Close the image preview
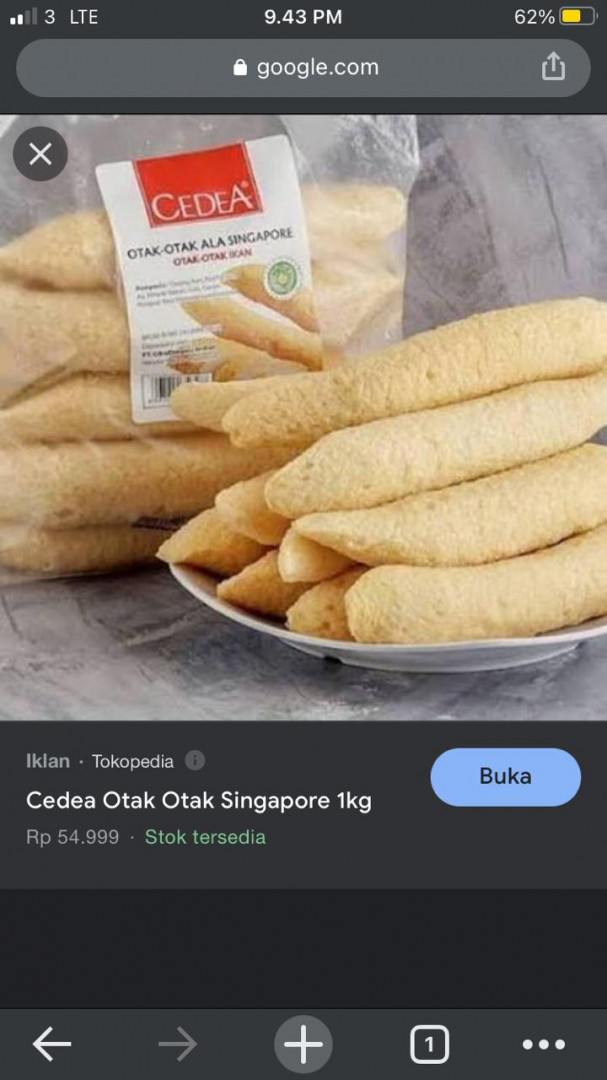Screen dimensions: 607x1080 tap(40, 154)
